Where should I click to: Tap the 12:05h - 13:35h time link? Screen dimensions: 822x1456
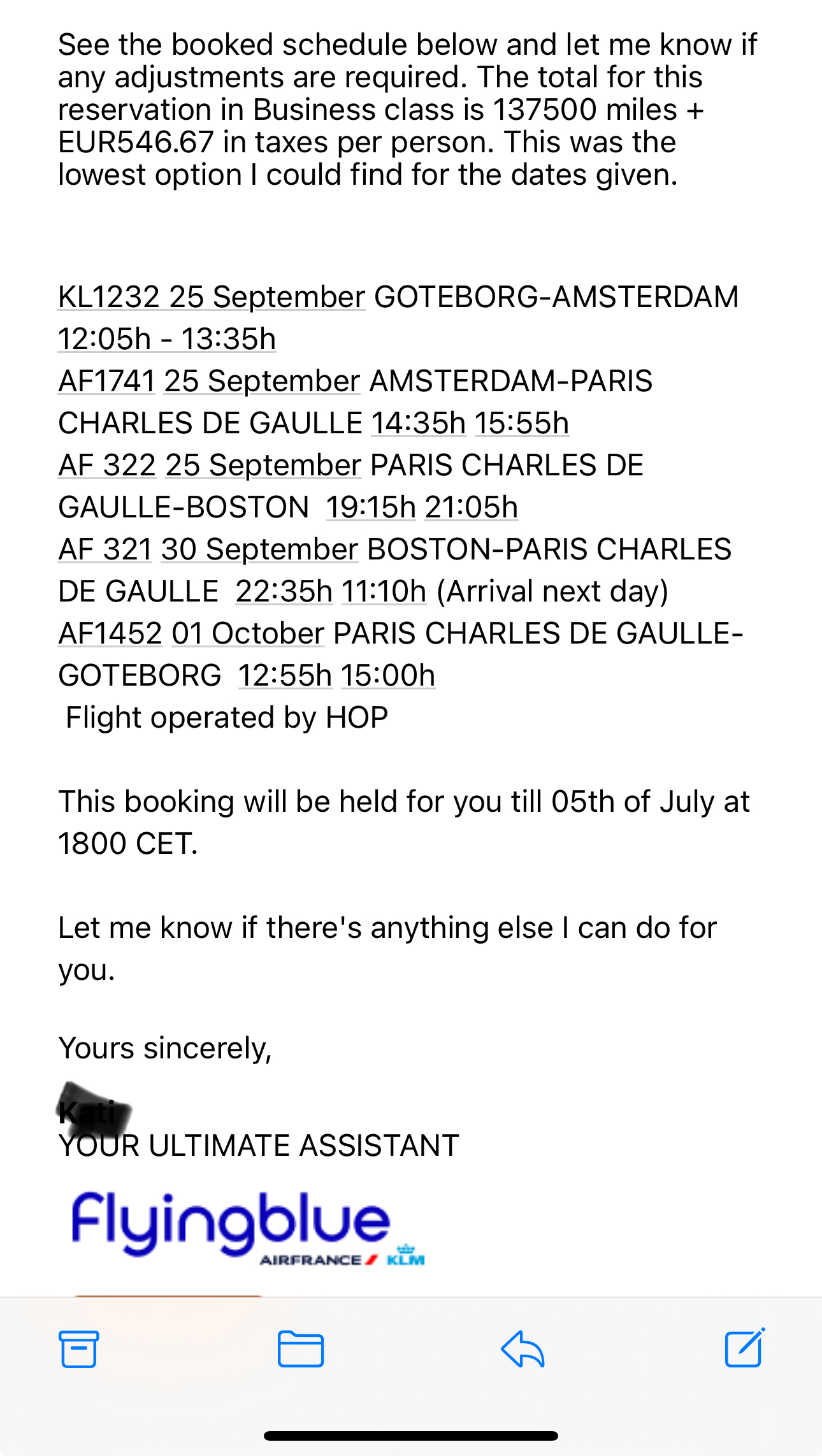(x=167, y=339)
